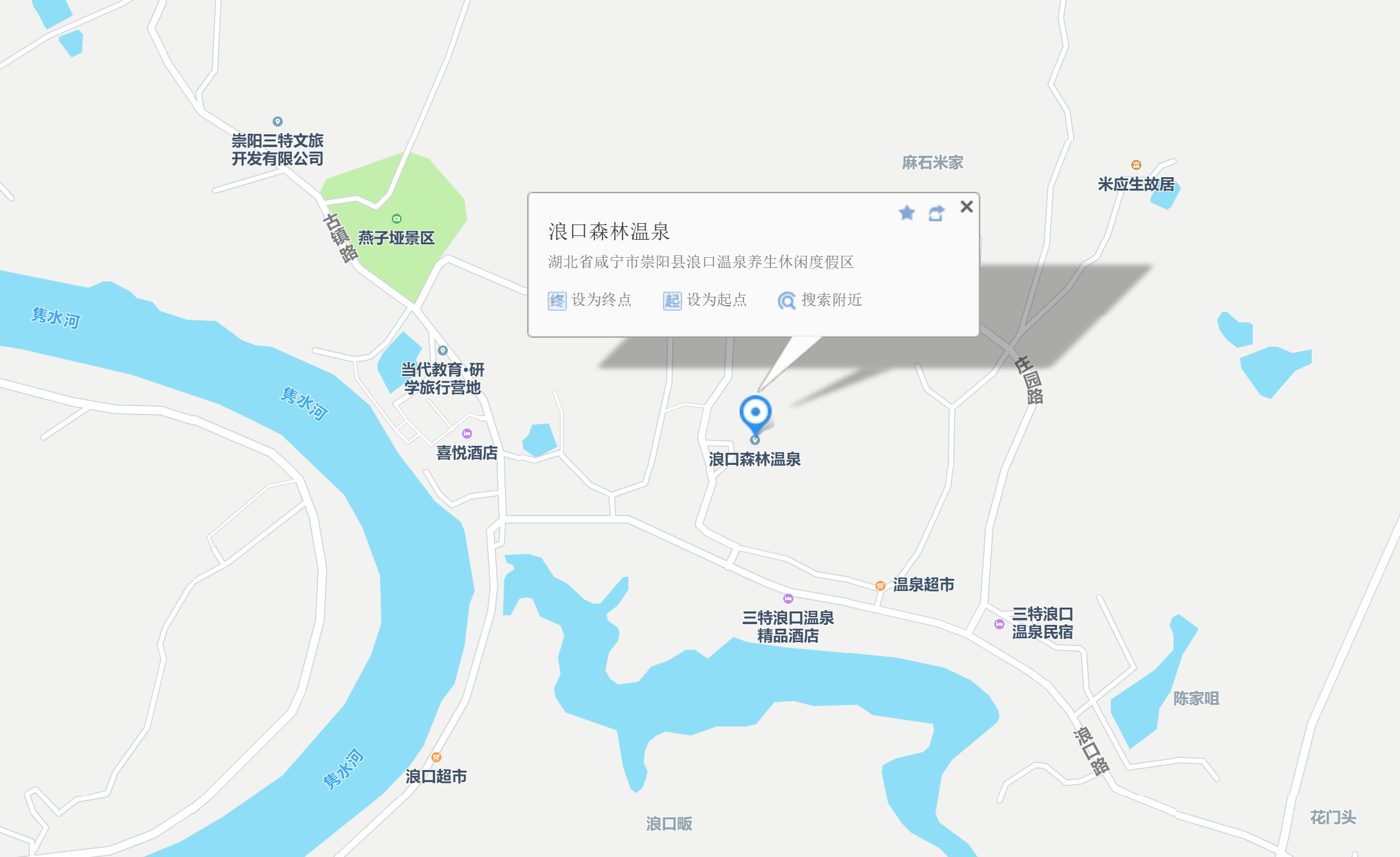Set 浪口森林温泉 as destination (设为终点)
The image size is (1400, 857).
589,300
